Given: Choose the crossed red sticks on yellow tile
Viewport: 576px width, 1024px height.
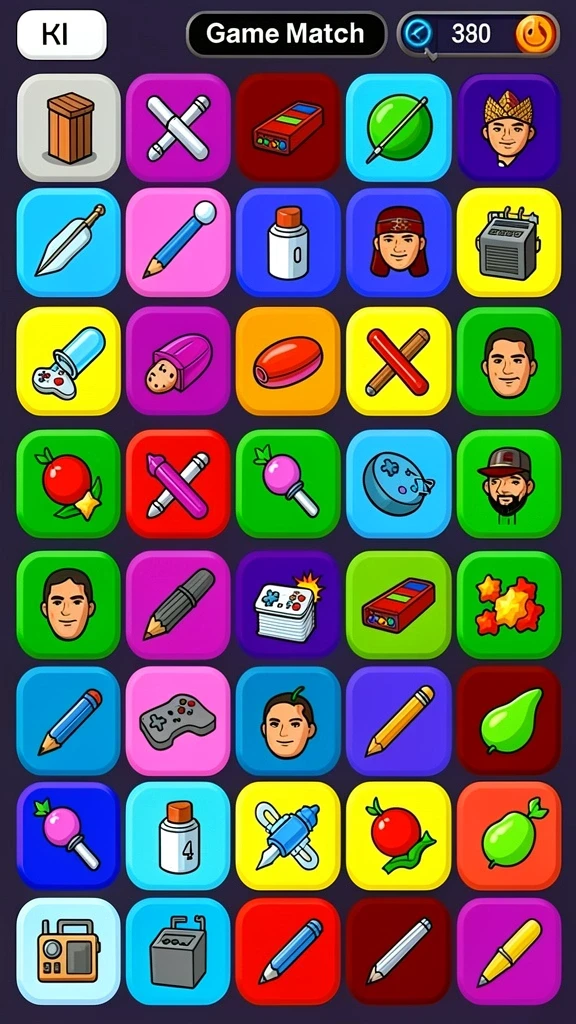Looking at the screenshot, I should pyautogui.click(x=398, y=361).
